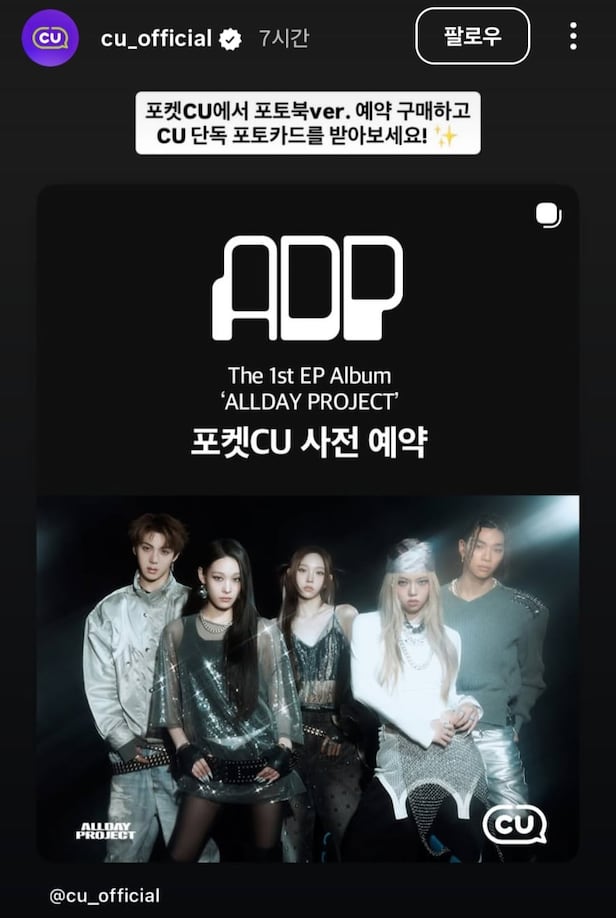Follow cu_official with the 팔로우 button

(472, 37)
